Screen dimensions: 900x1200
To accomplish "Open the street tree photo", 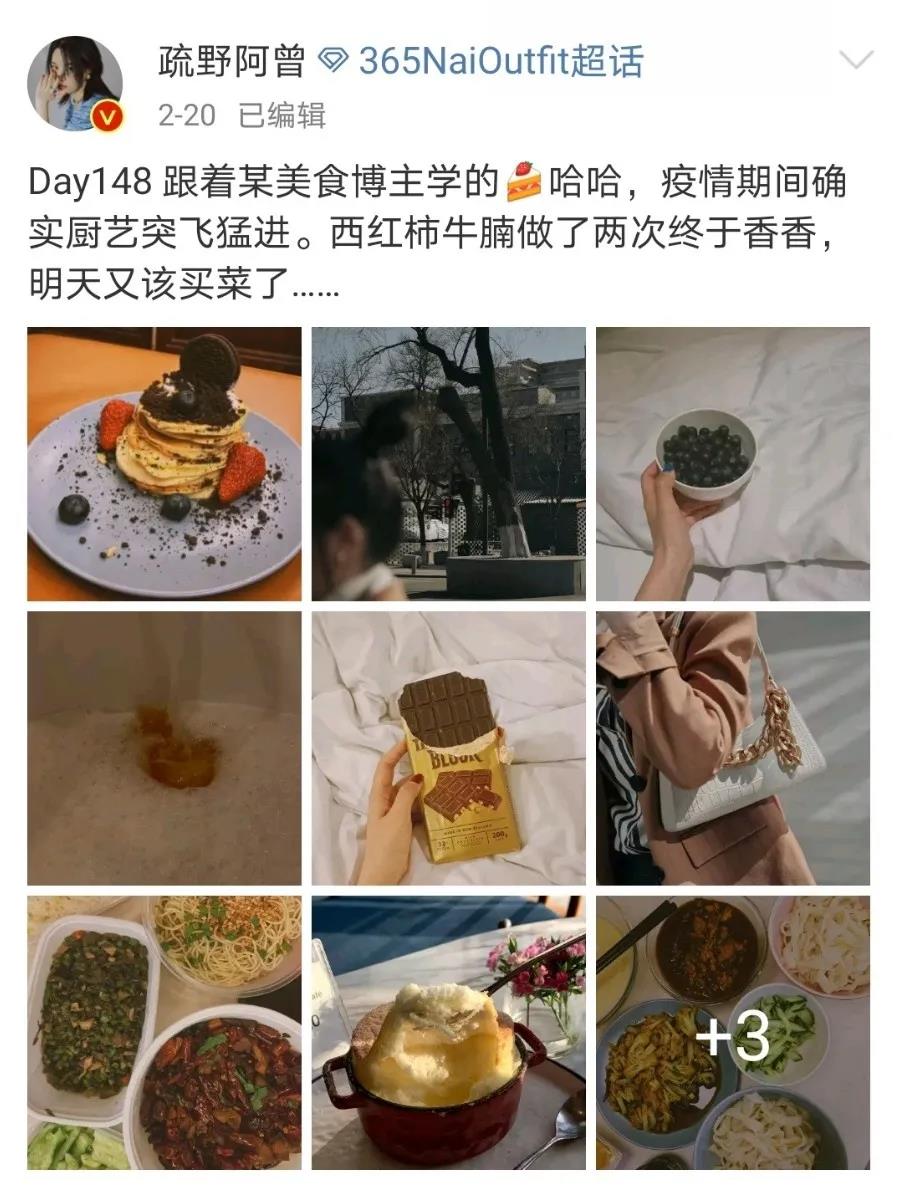I will pyautogui.click(x=449, y=464).
